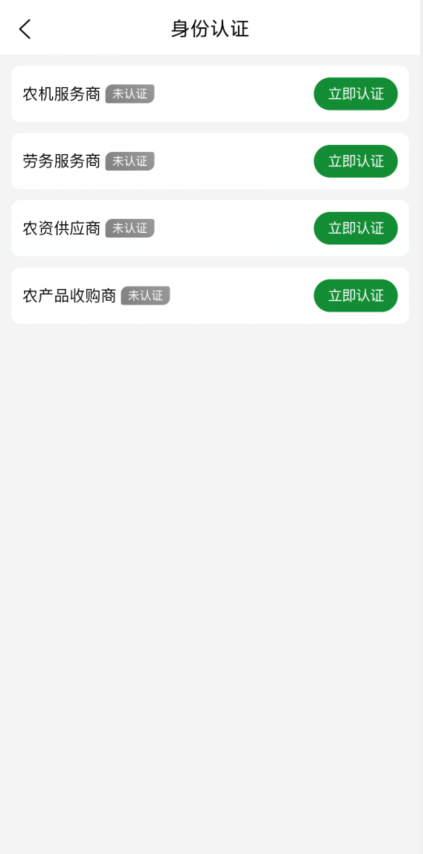
Task: Tap 立即认证 for 农机服务商
Action: point(355,94)
